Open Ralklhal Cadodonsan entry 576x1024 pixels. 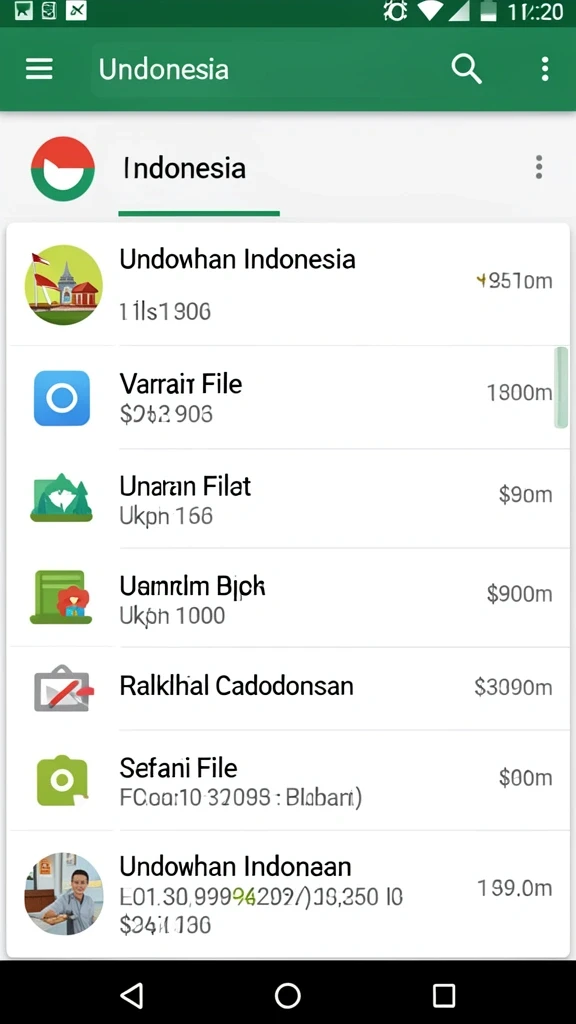[x=288, y=688]
